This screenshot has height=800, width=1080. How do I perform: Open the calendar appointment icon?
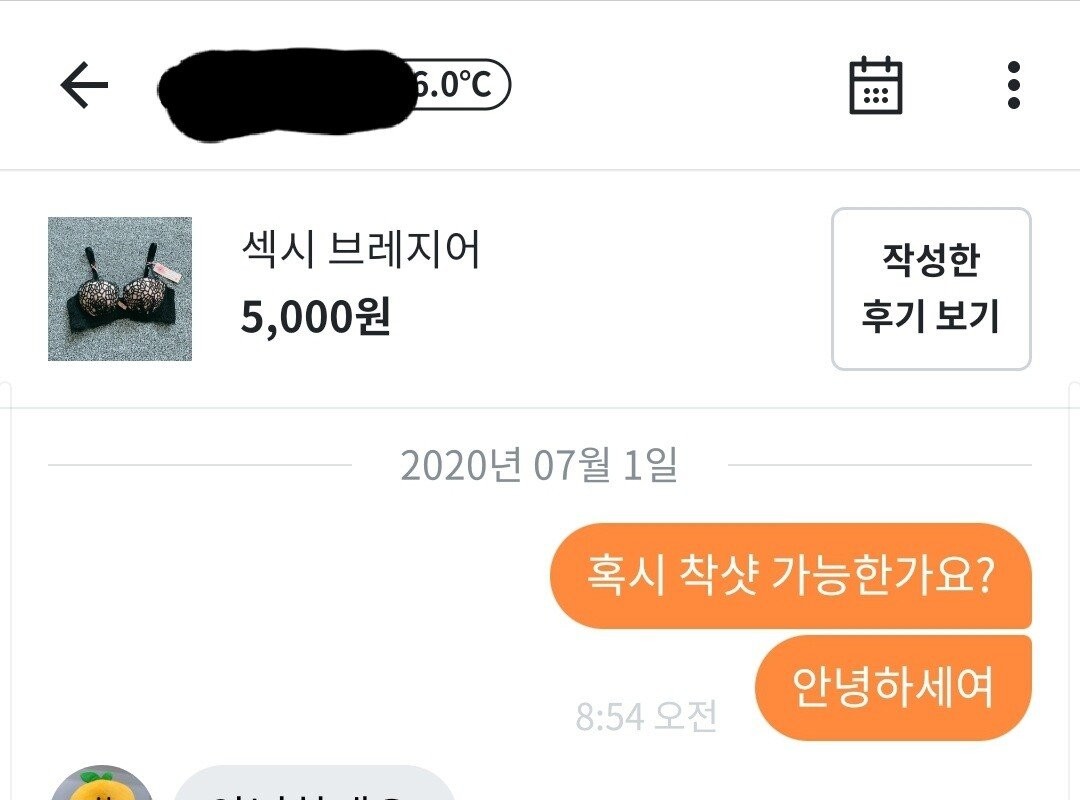click(875, 86)
